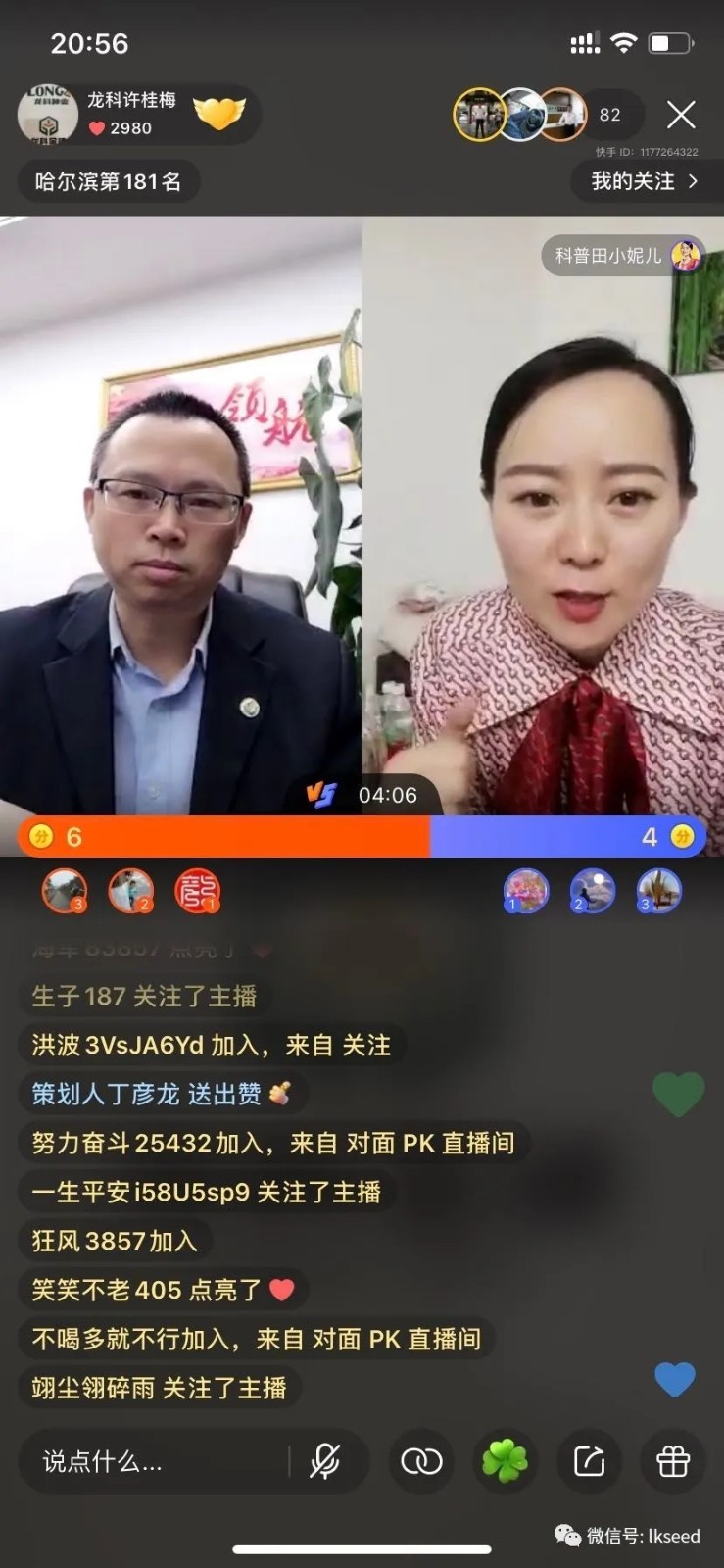Viewport: 724px width, 1568px height.
Task: Tap the yellow winged heart badge
Action: 218,115
